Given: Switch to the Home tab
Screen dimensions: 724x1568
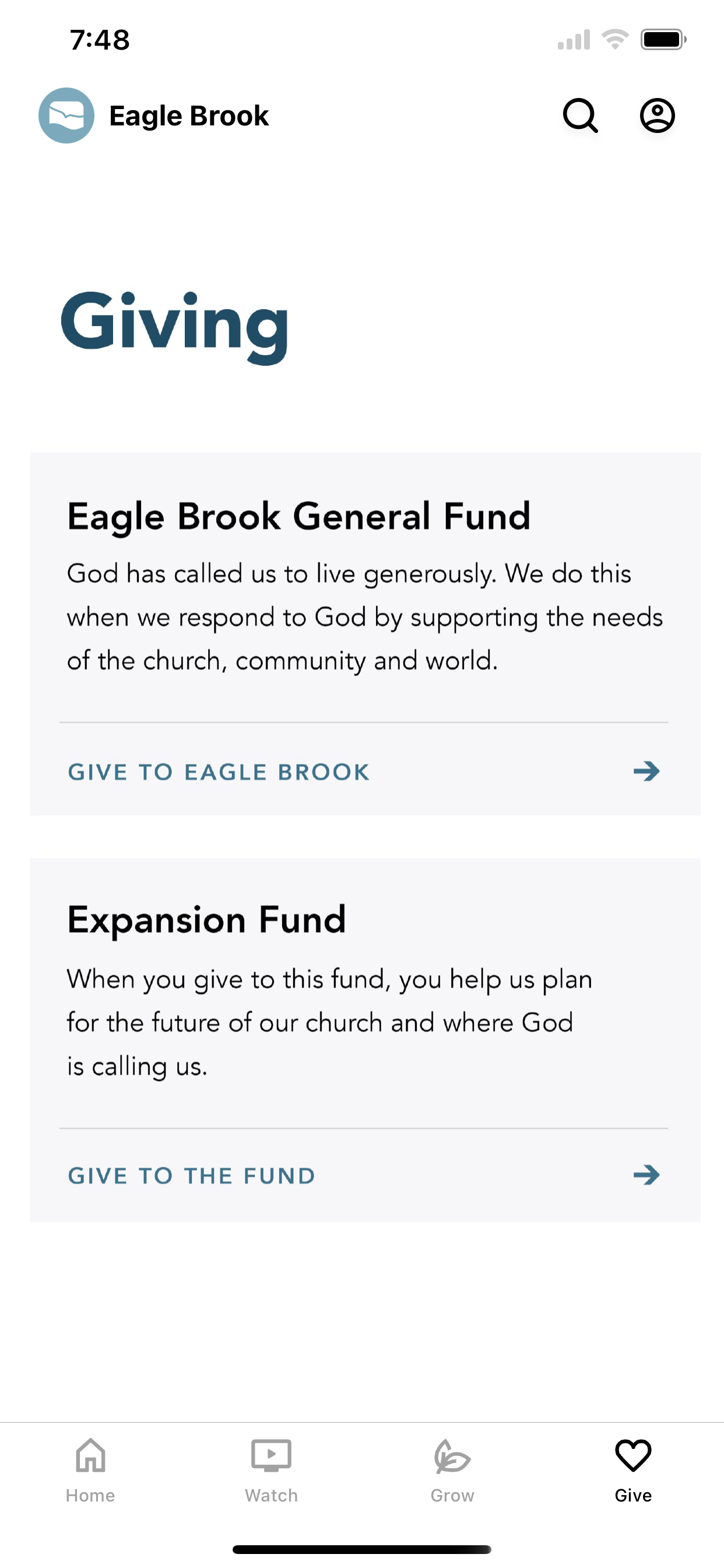Looking at the screenshot, I should pyautogui.click(x=91, y=1470).
